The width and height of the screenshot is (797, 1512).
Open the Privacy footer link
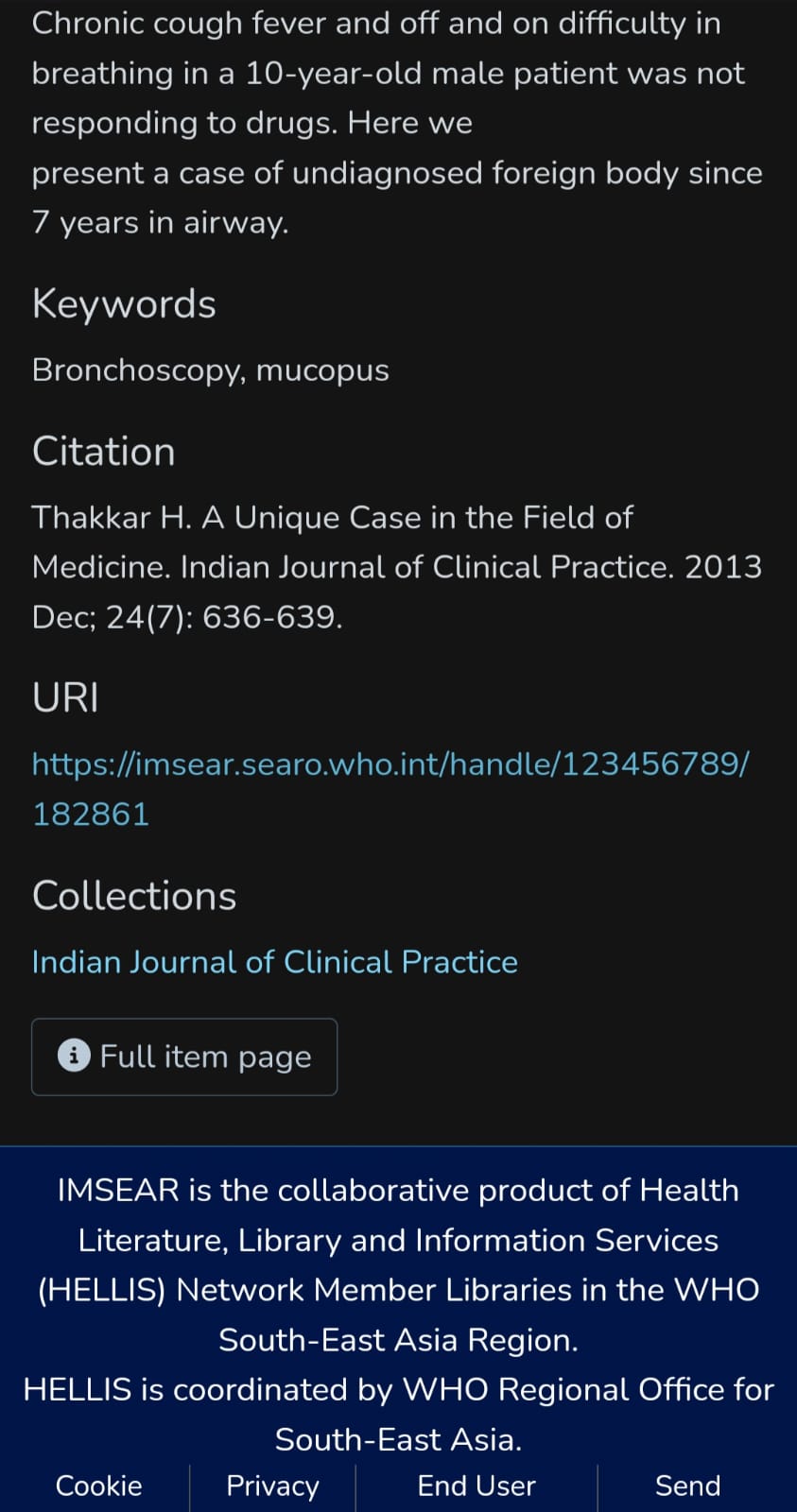click(272, 1486)
